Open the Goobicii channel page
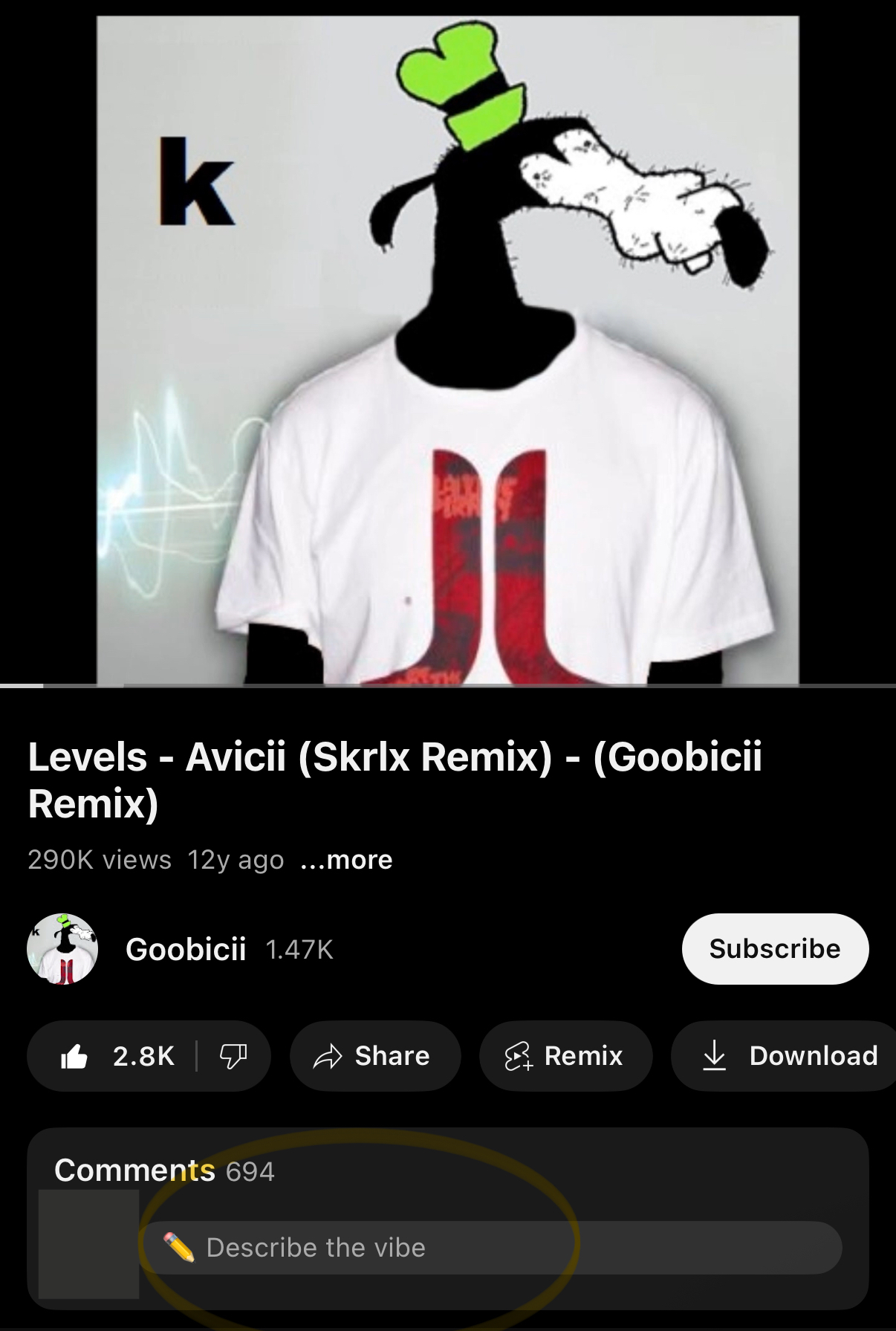The height and width of the screenshot is (1331, 896). (x=185, y=949)
